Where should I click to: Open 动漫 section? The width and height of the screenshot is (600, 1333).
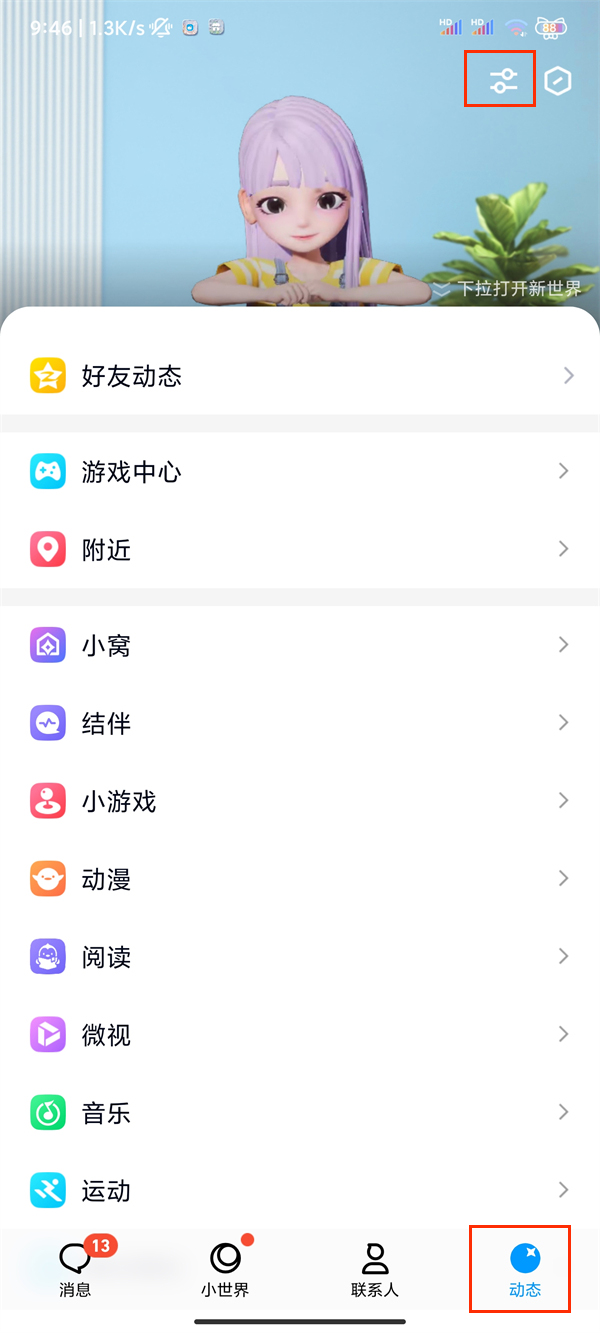tap(300, 880)
